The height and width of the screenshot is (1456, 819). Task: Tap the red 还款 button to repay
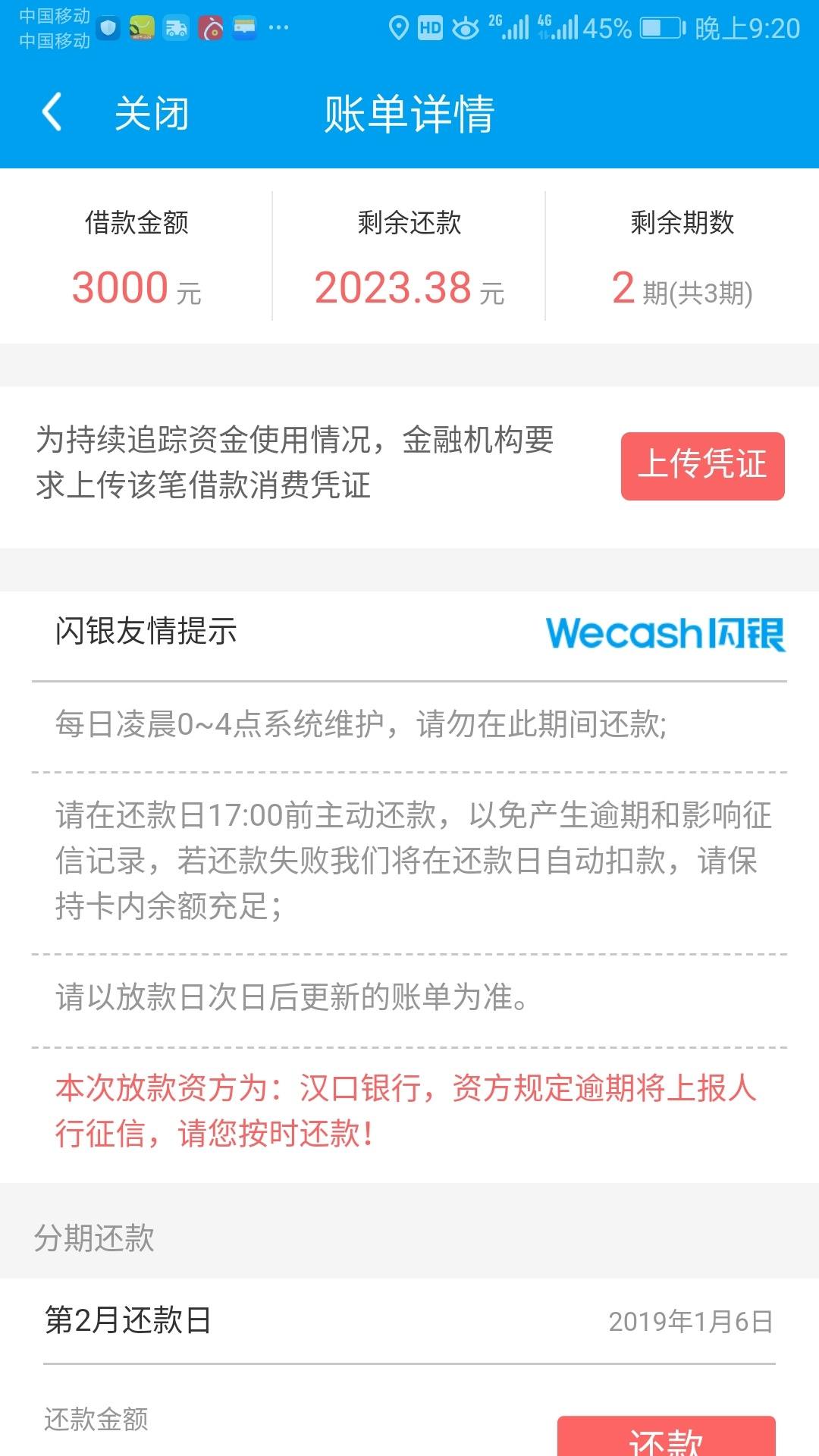click(667, 1436)
